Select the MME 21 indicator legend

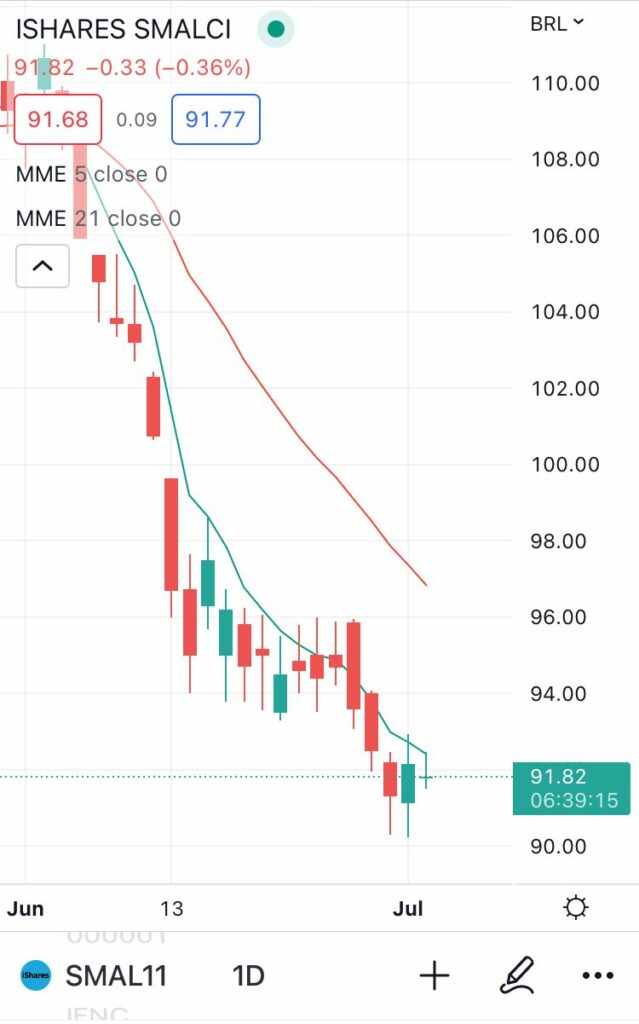click(98, 218)
